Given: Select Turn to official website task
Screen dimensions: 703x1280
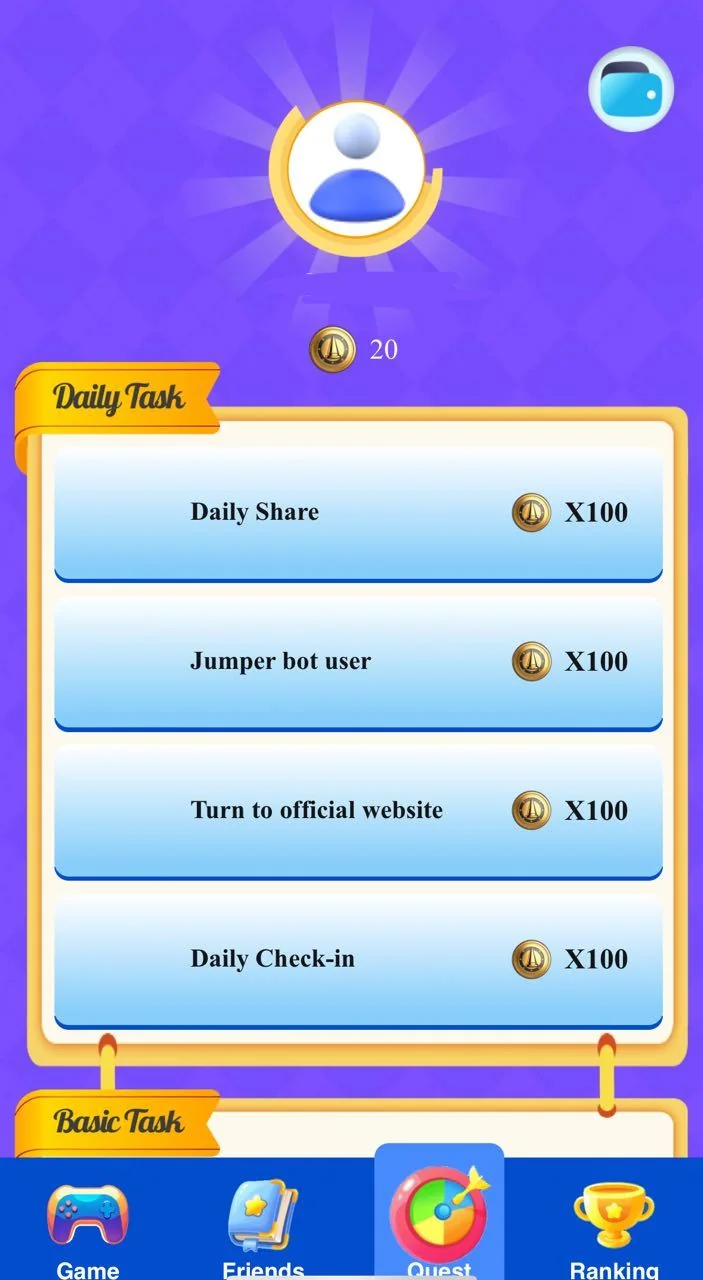Looking at the screenshot, I should (x=358, y=811).
